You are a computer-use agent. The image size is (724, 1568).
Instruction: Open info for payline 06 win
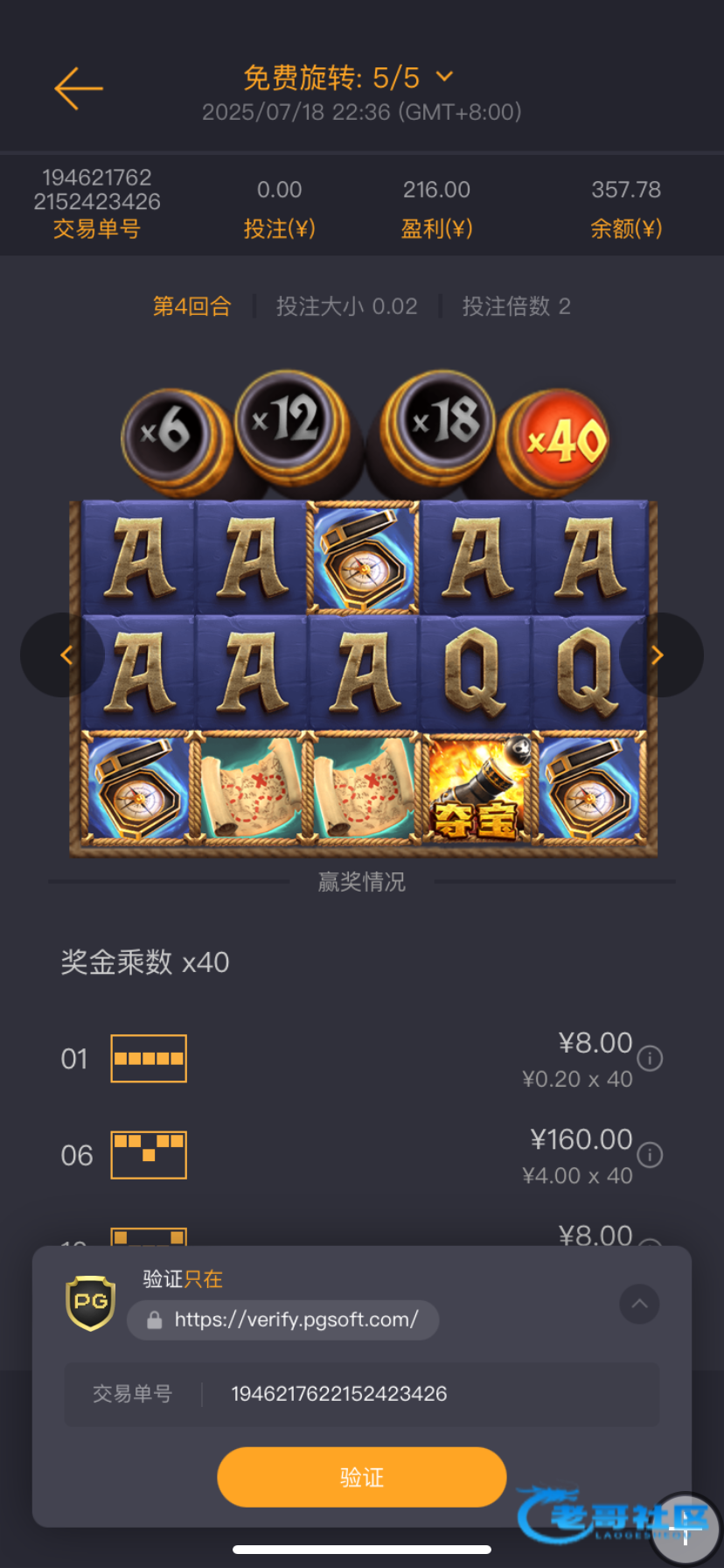pos(650,1155)
